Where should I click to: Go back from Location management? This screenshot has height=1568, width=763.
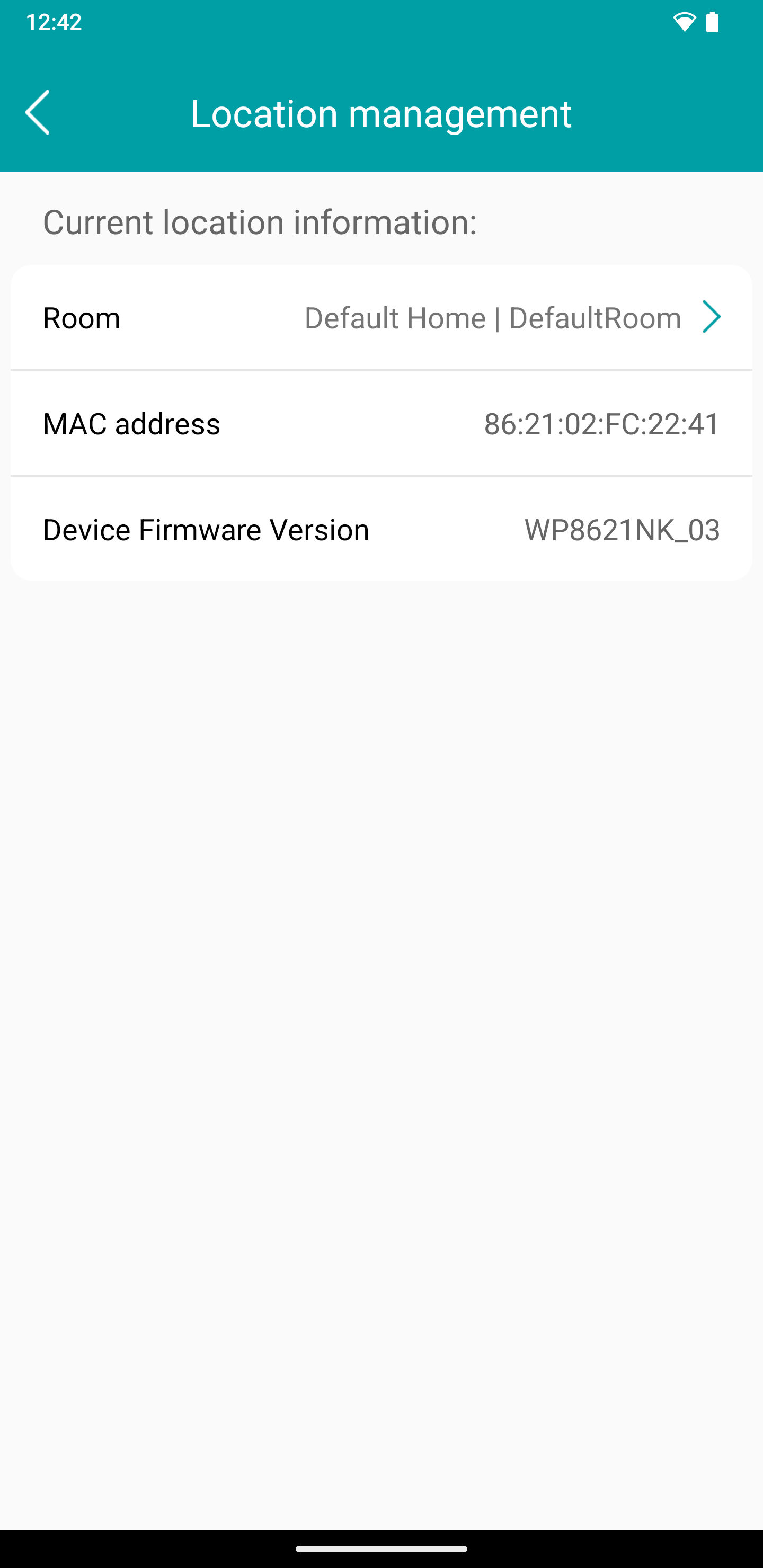tap(38, 113)
